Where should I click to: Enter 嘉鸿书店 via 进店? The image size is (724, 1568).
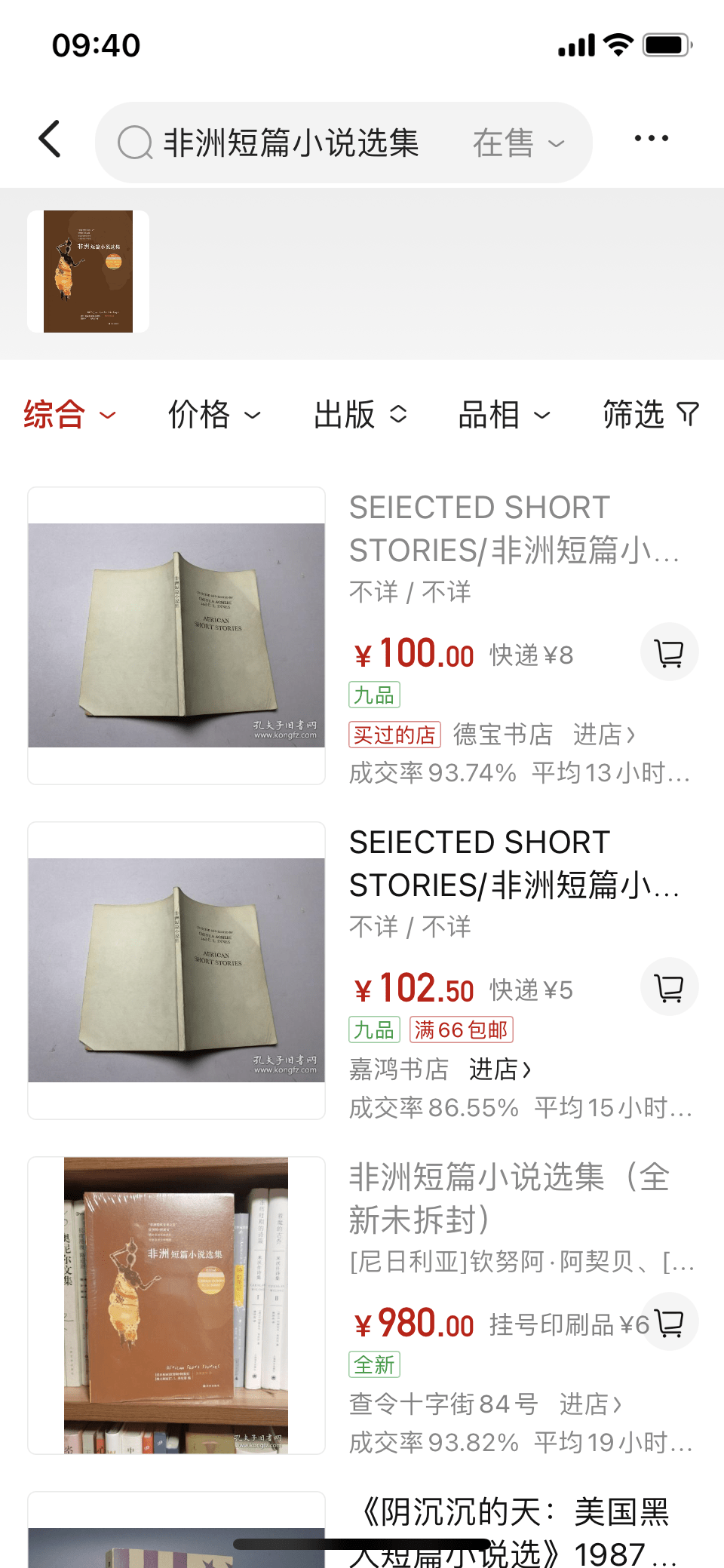click(x=501, y=1069)
